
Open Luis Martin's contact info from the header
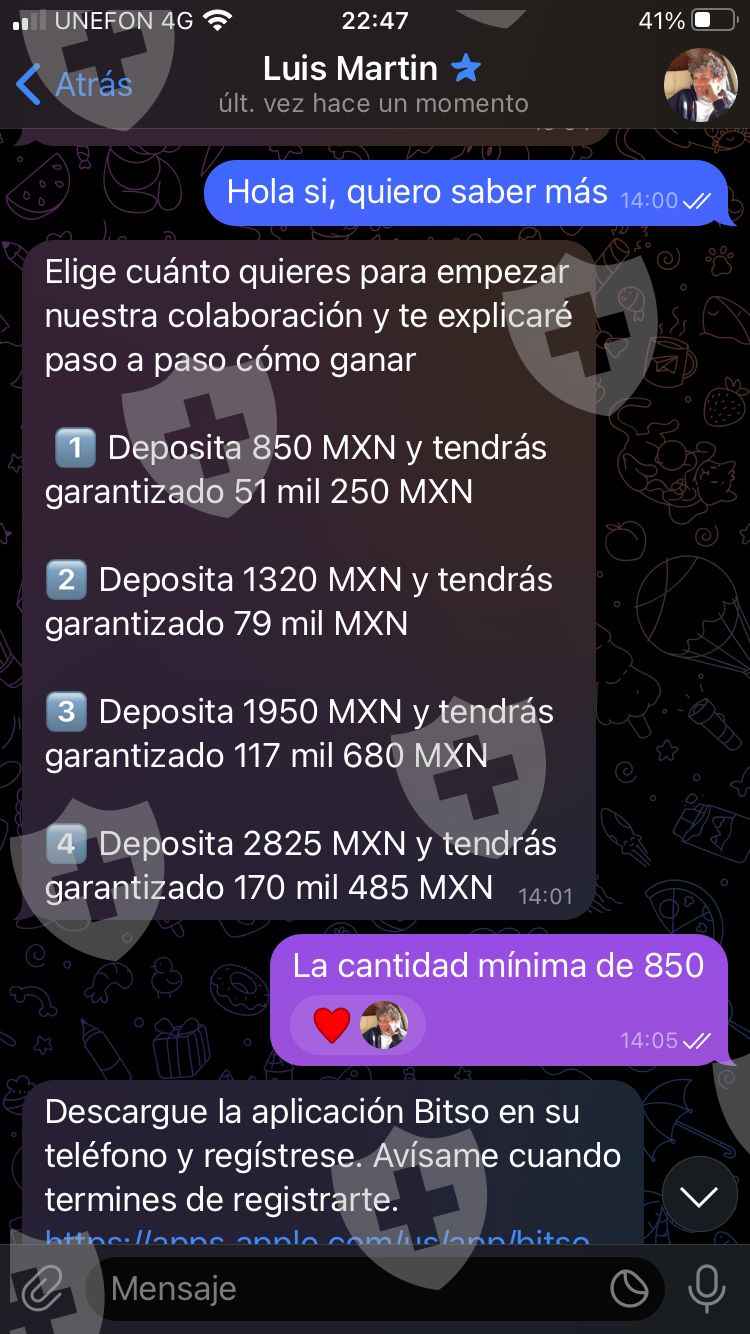[372, 84]
